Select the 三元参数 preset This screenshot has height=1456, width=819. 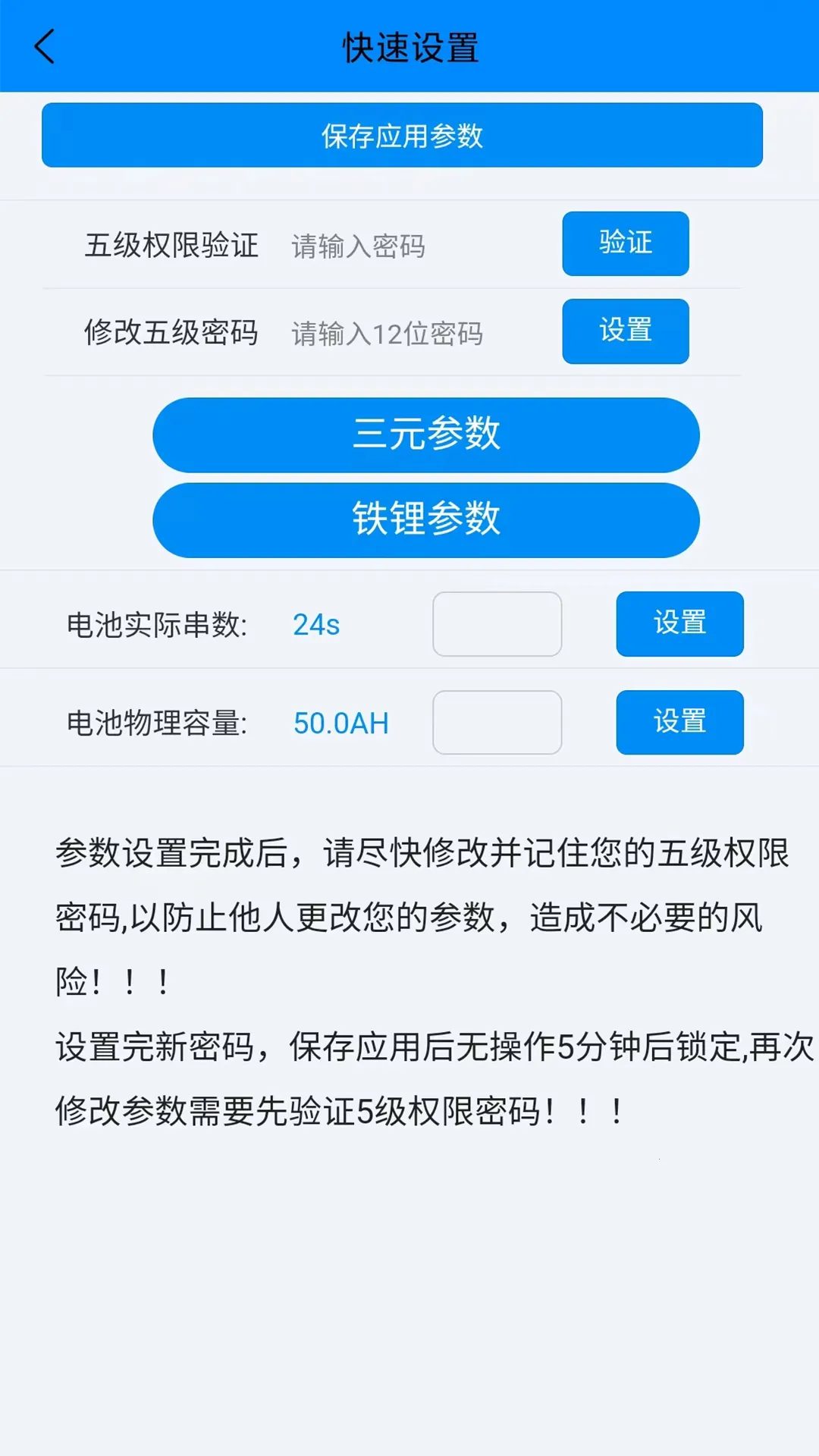click(x=425, y=434)
